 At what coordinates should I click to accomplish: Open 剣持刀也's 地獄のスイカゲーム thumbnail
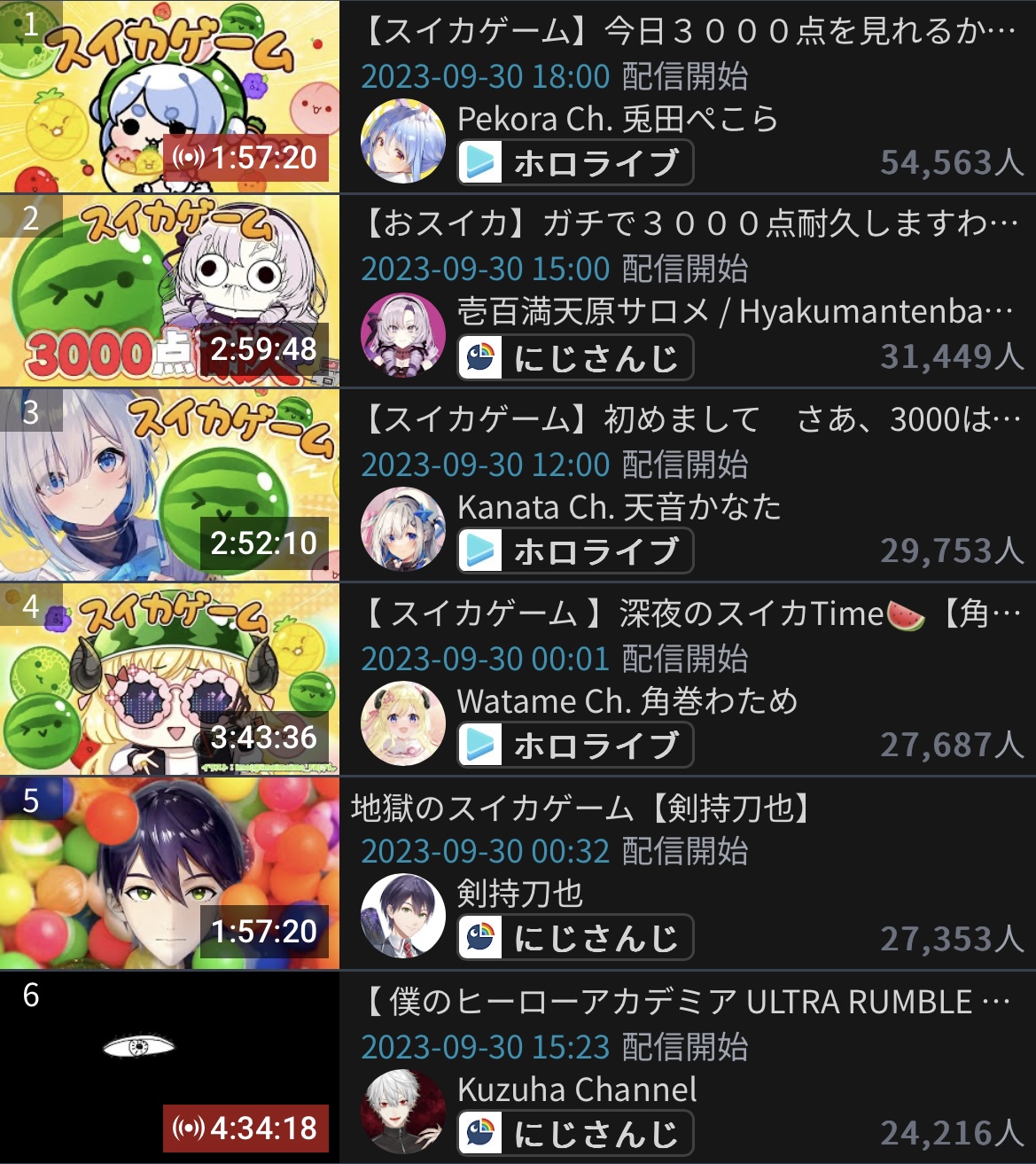(x=169, y=873)
